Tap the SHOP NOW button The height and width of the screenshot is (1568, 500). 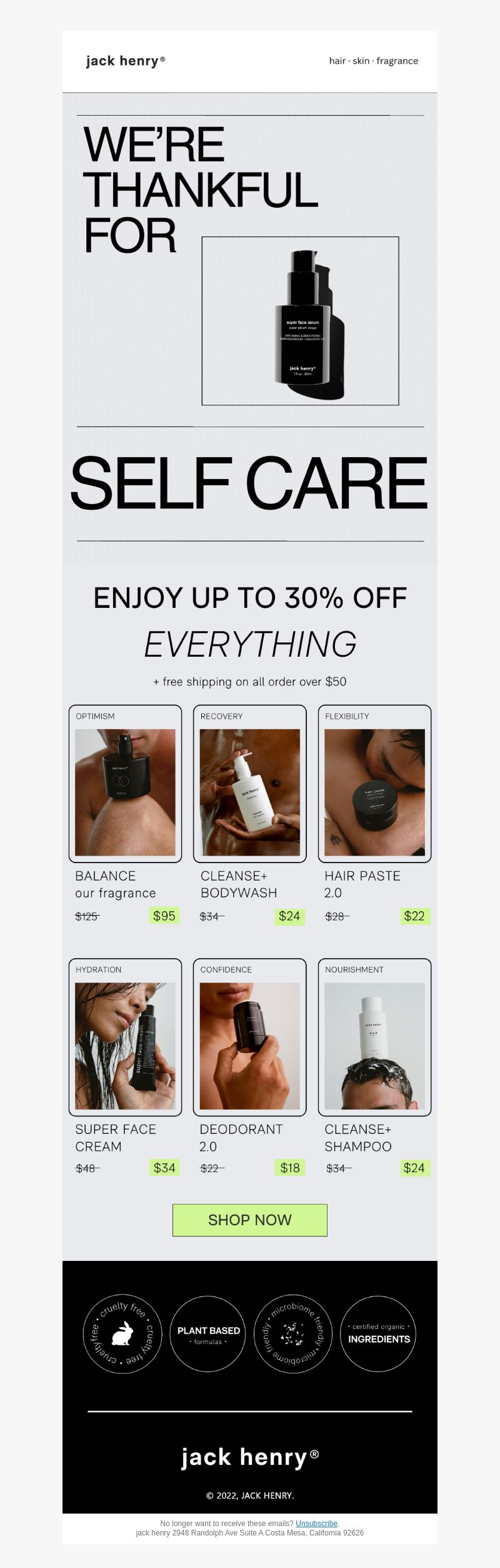249,1220
